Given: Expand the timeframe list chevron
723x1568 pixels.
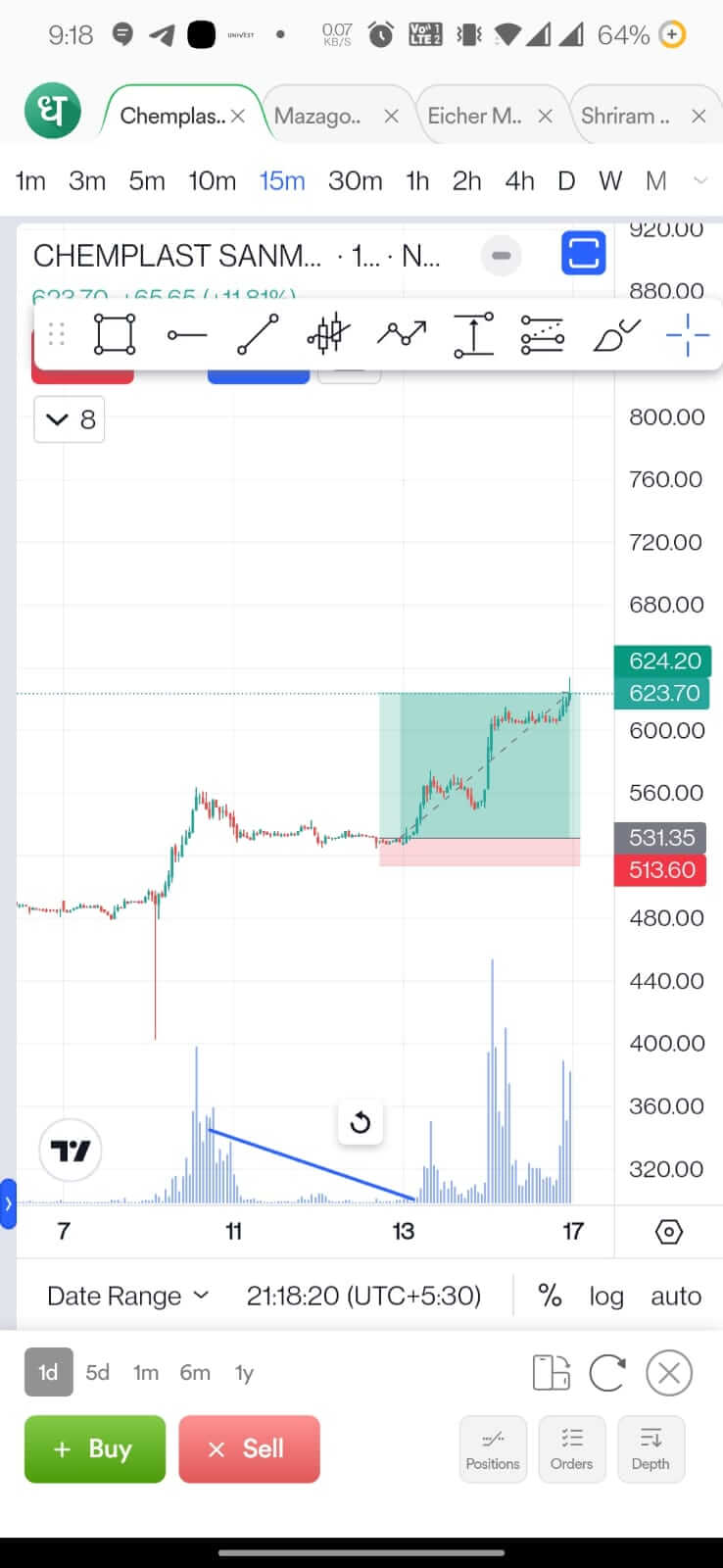Looking at the screenshot, I should click(x=699, y=180).
